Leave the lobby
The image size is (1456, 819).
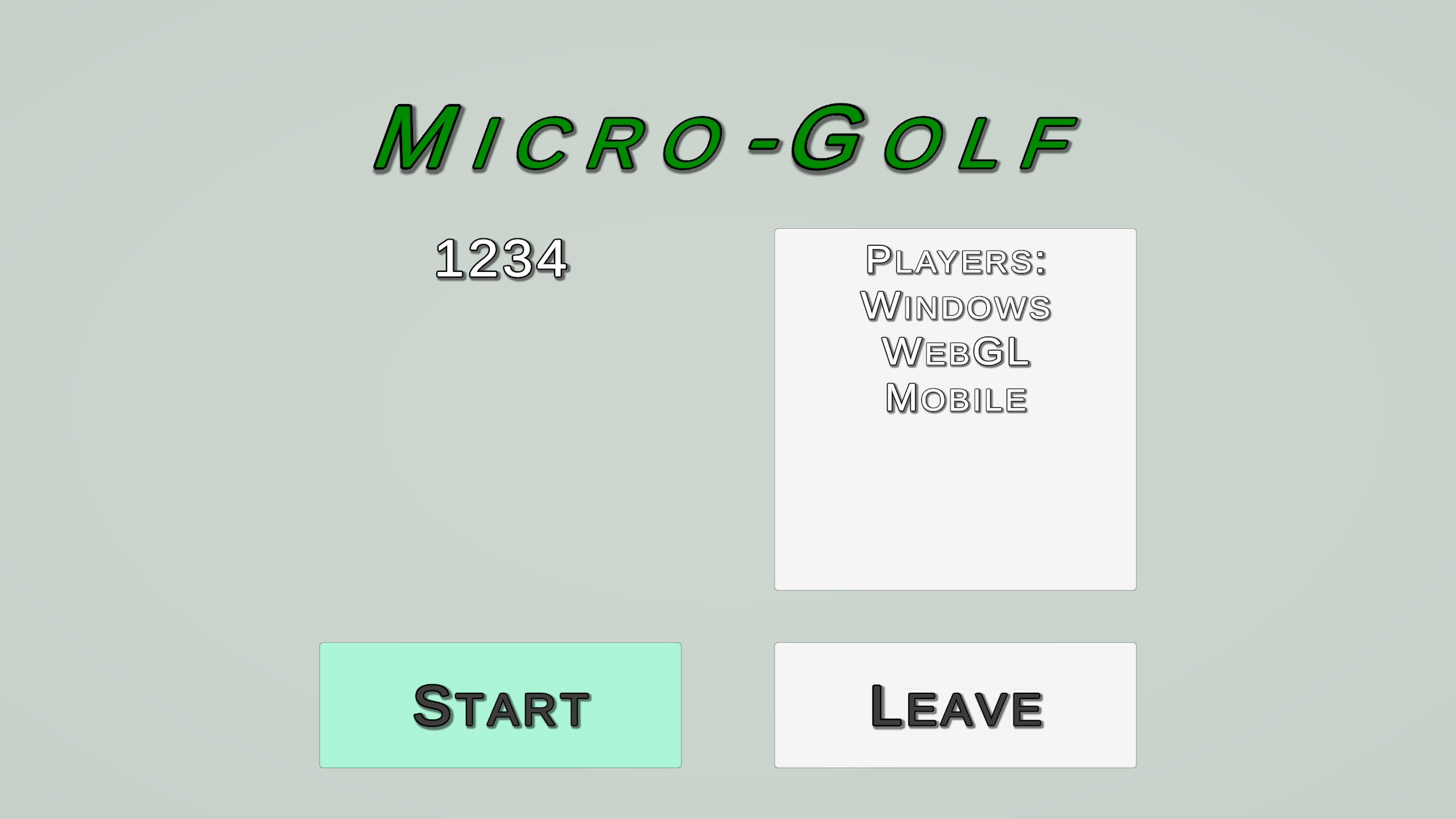[x=955, y=705]
